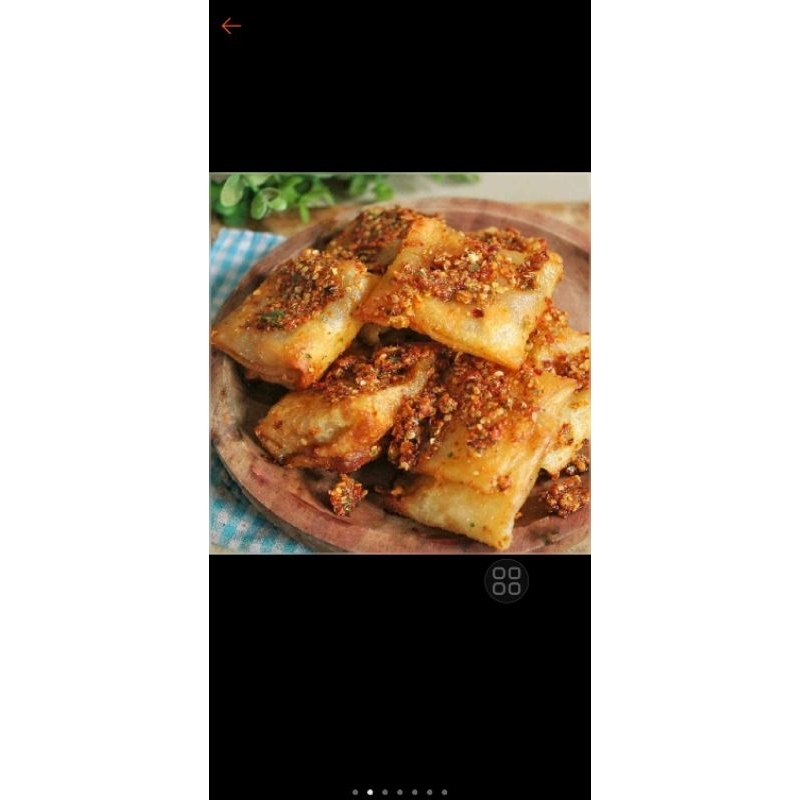The width and height of the screenshot is (800, 800).
Task: Go back using the orange arrow
Action: [x=231, y=26]
